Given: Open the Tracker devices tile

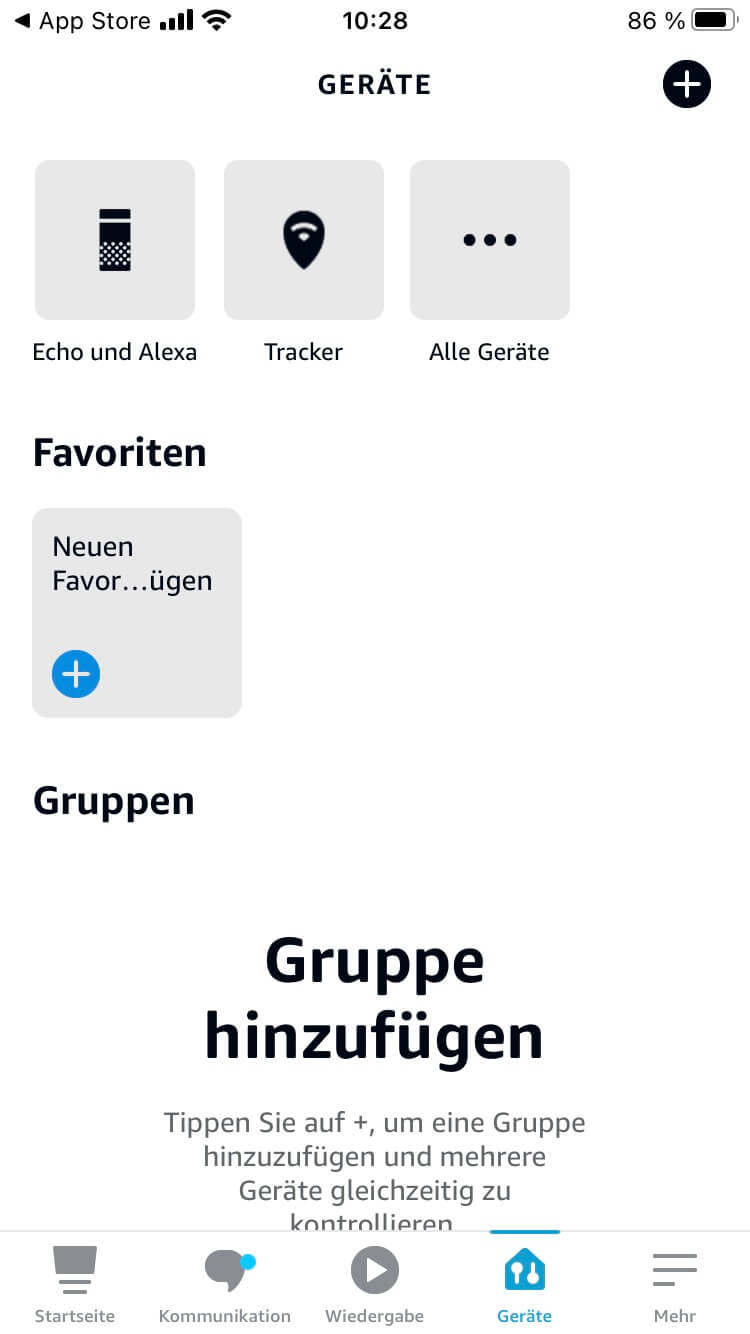Looking at the screenshot, I should 303,240.
